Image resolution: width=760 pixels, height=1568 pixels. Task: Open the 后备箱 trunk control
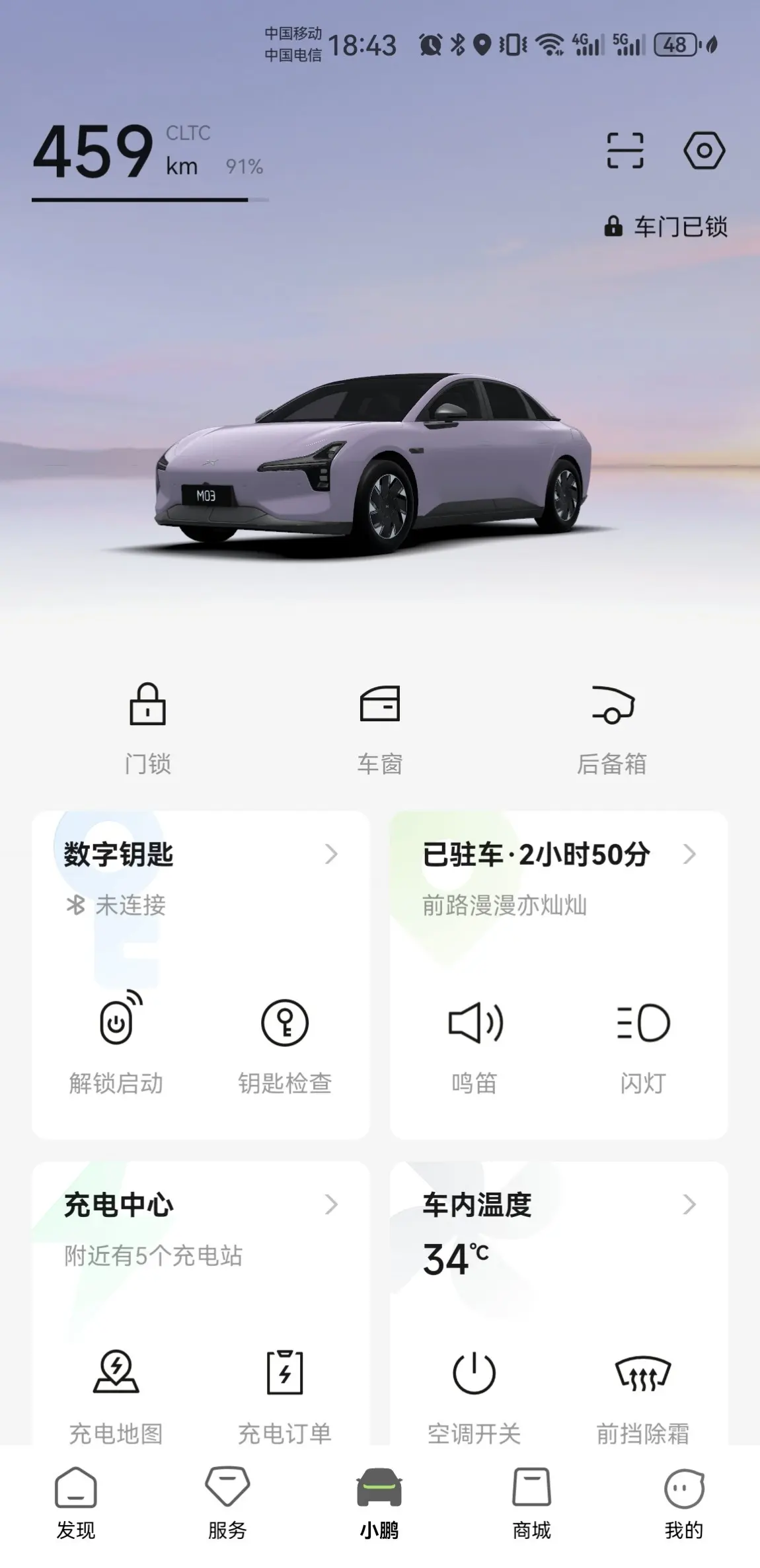click(x=612, y=727)
